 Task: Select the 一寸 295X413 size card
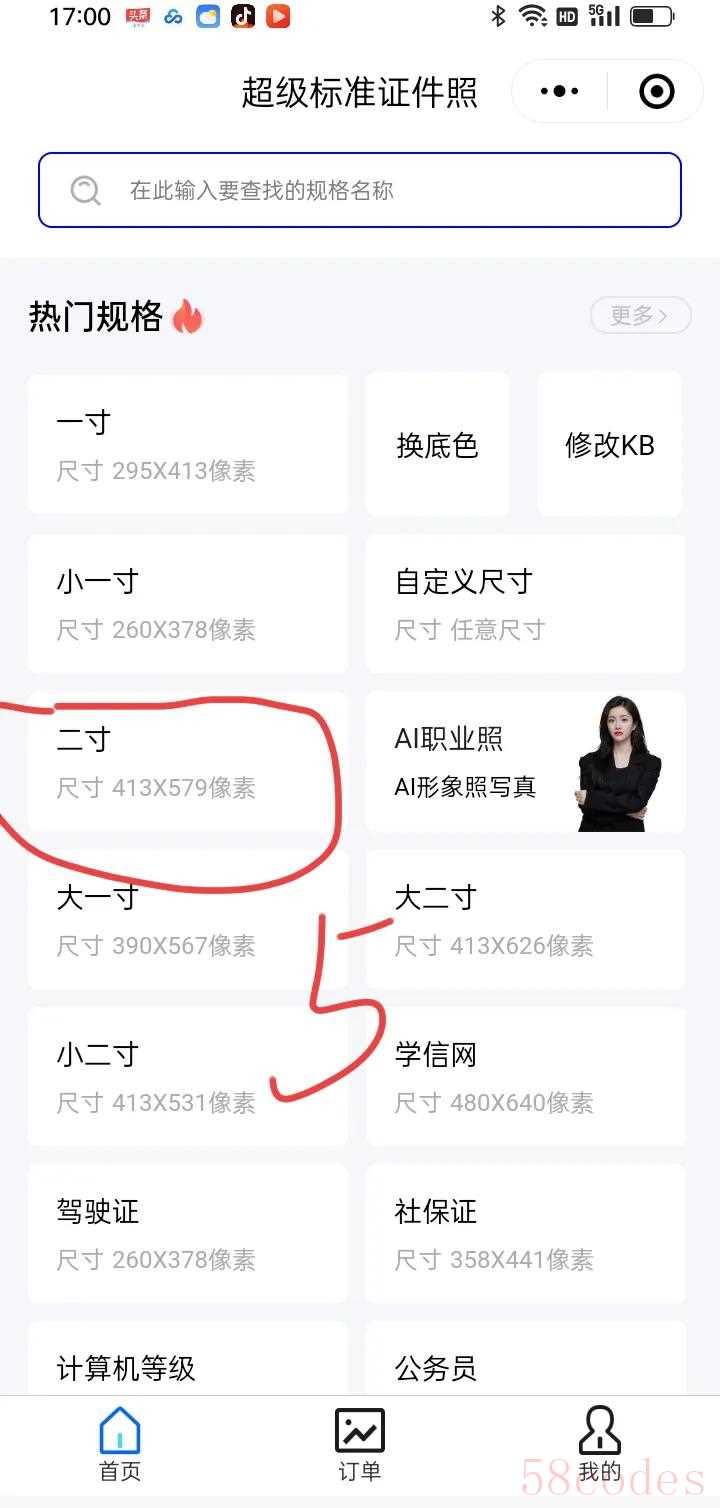(188, 444)
